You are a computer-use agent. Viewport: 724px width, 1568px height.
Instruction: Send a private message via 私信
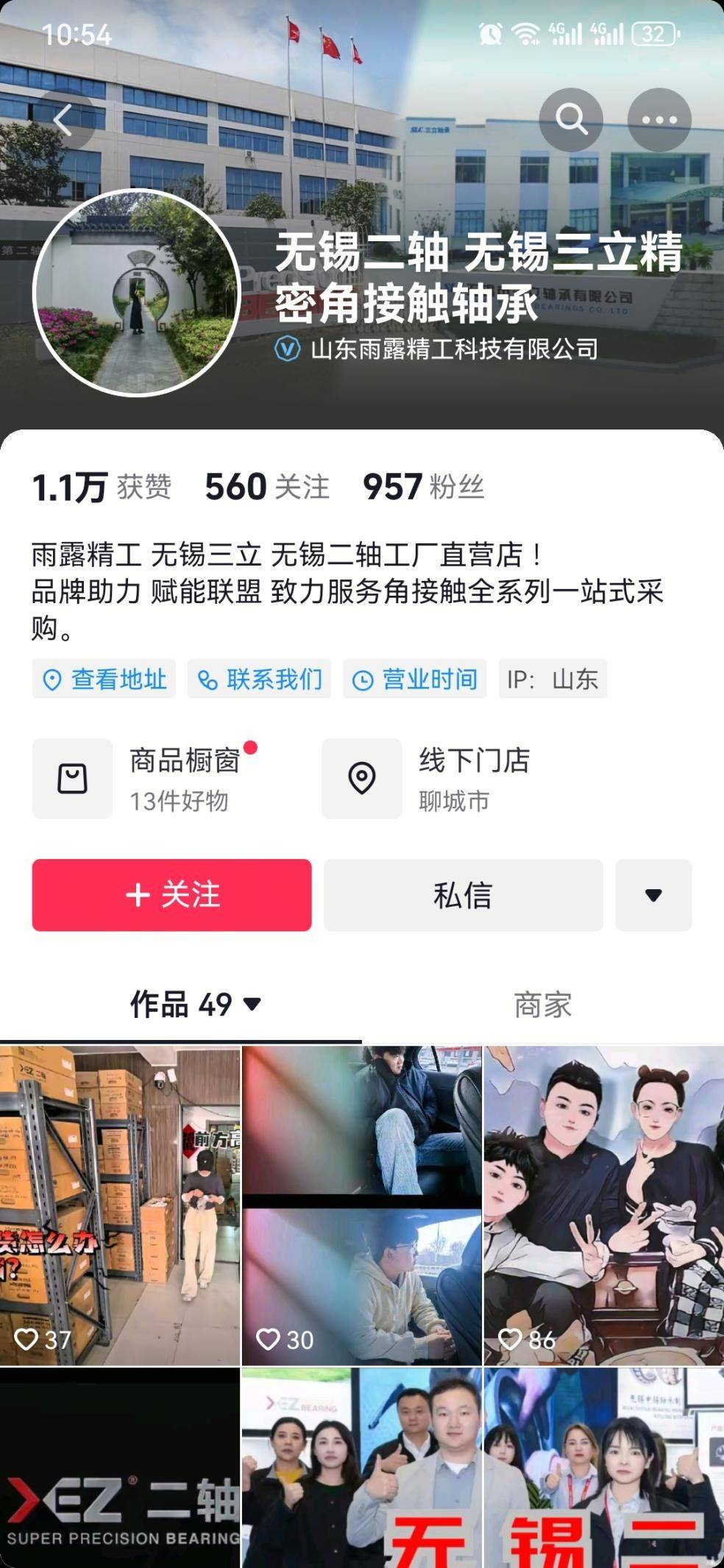pyautogui.click(x=463, y=895)
